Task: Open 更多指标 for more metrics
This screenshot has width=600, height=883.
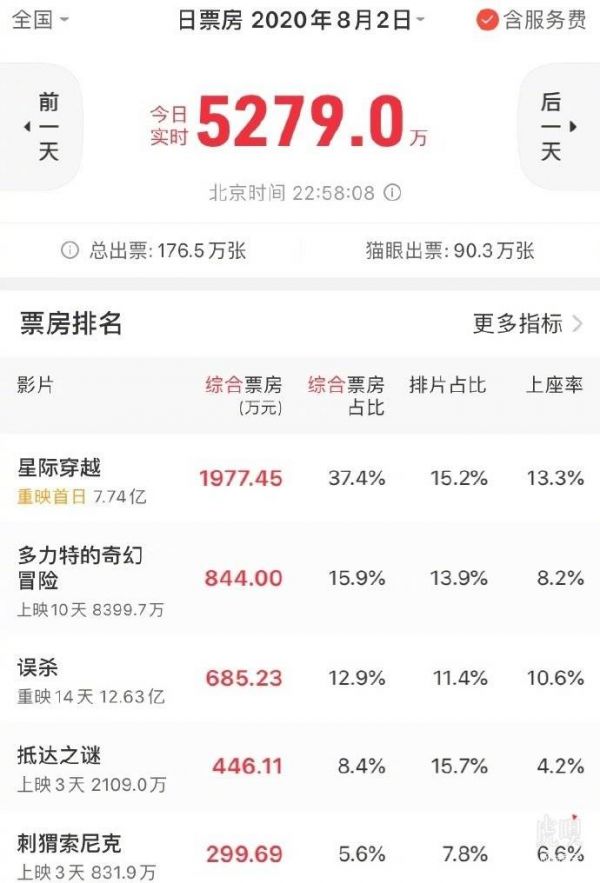Action: [528, 323]
